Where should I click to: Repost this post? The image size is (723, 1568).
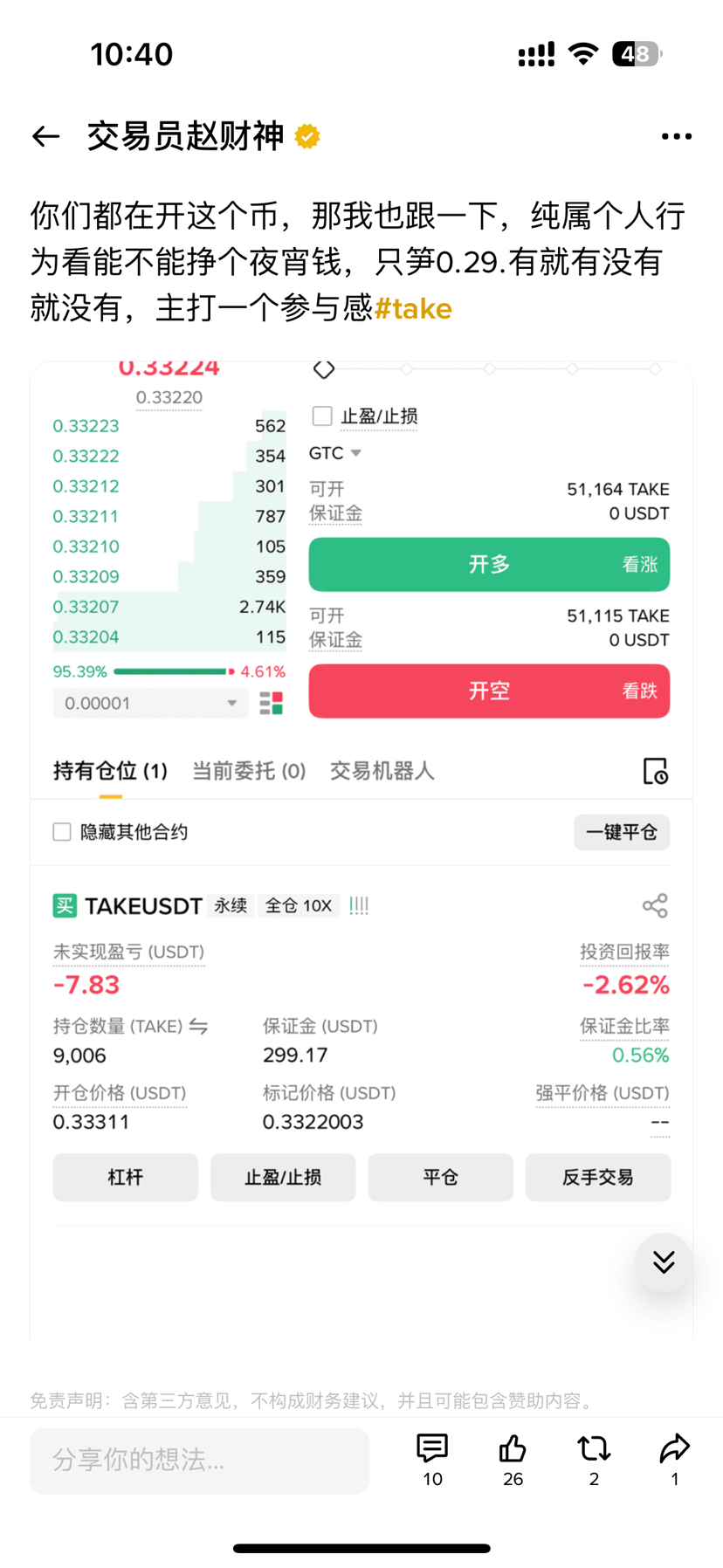click(594, 1458)
